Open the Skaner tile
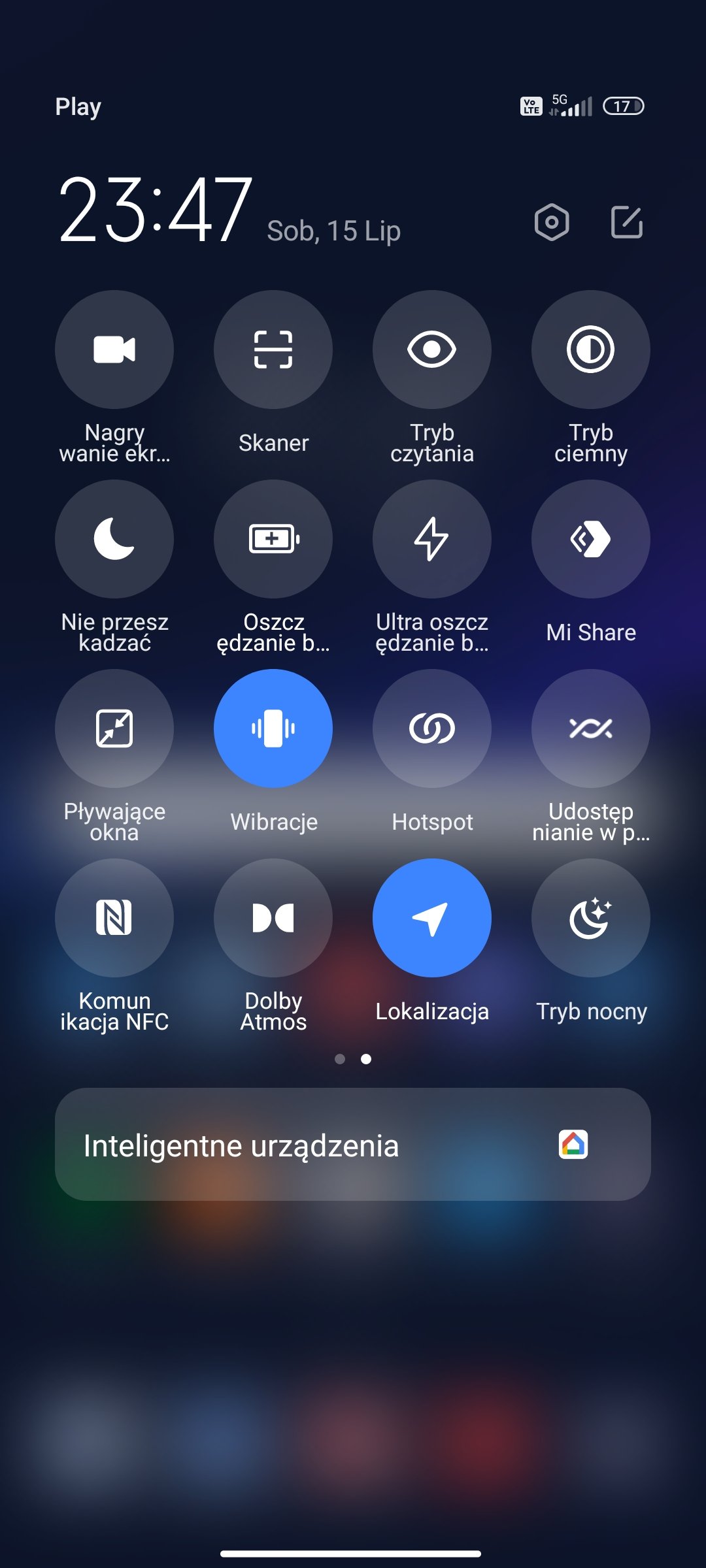Image resolution: width=706 pixels, height=1568 pixels. pyautogui.click(x=273, y=350)
